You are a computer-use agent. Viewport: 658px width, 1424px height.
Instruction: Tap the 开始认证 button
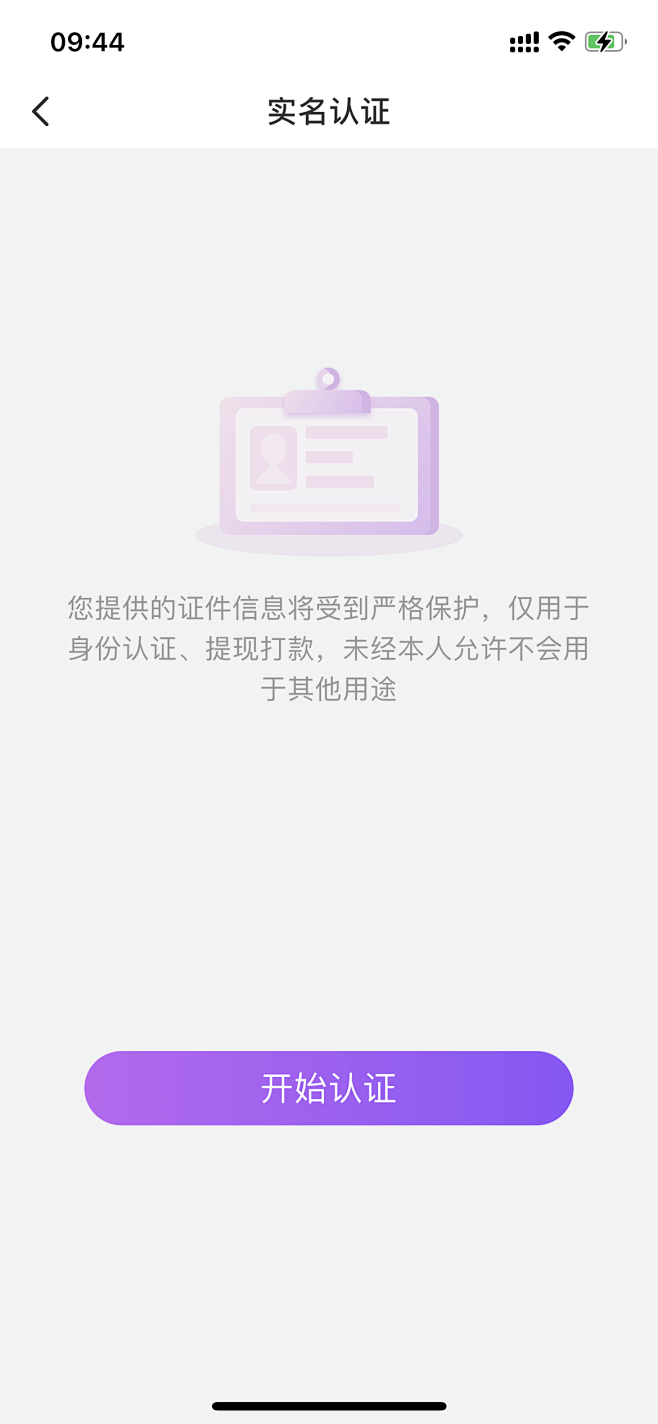pos(328,1088)
